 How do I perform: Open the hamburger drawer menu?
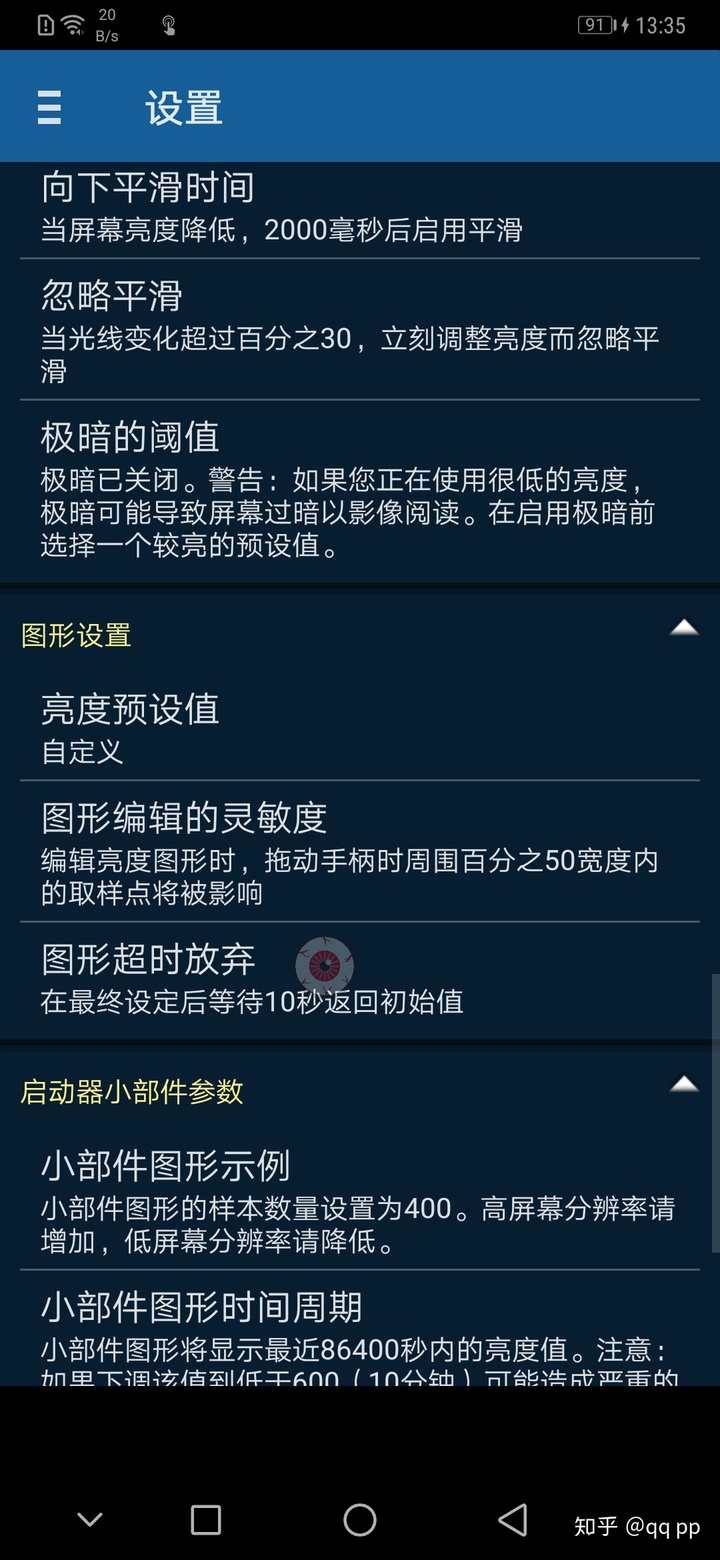tap(50, 107)
